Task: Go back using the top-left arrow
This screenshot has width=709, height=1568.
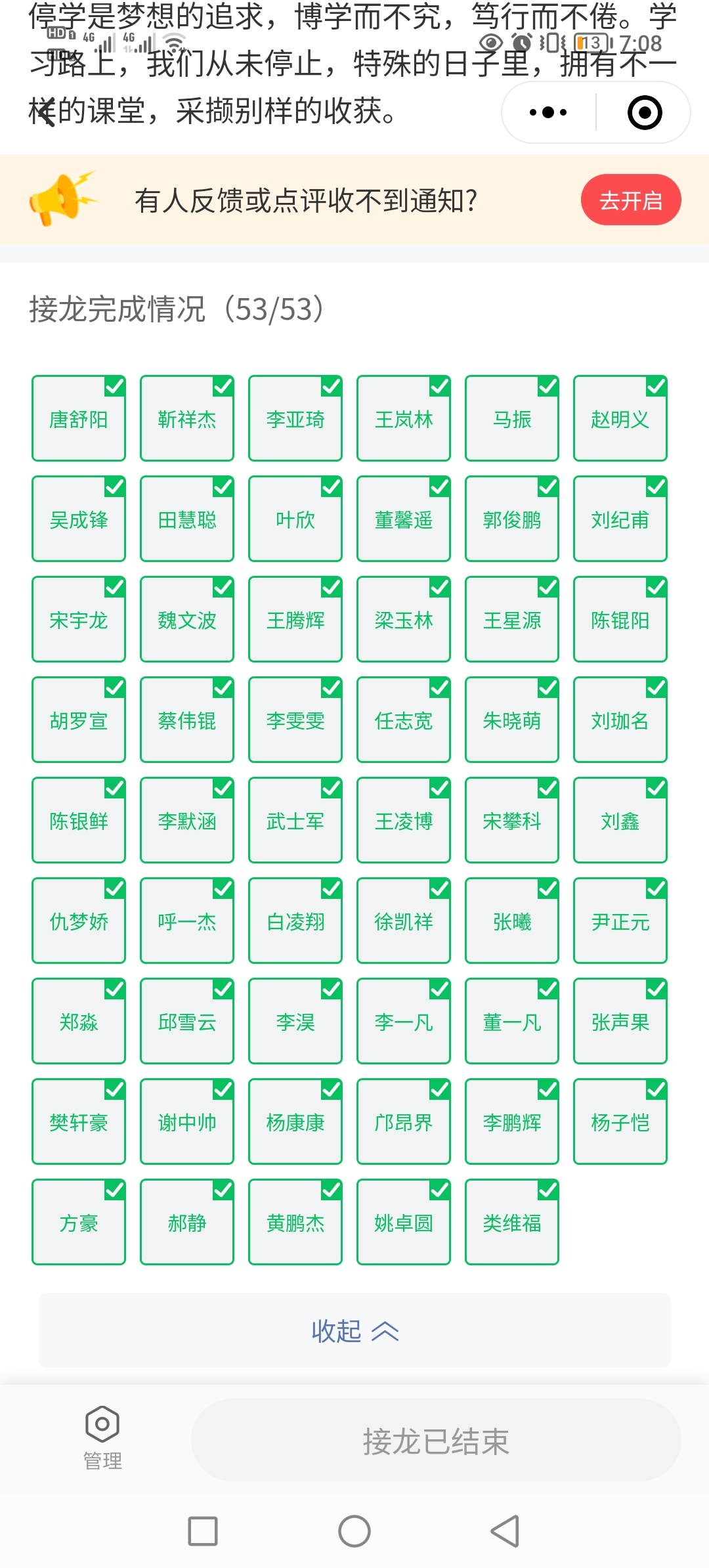Action: (46, 114)
